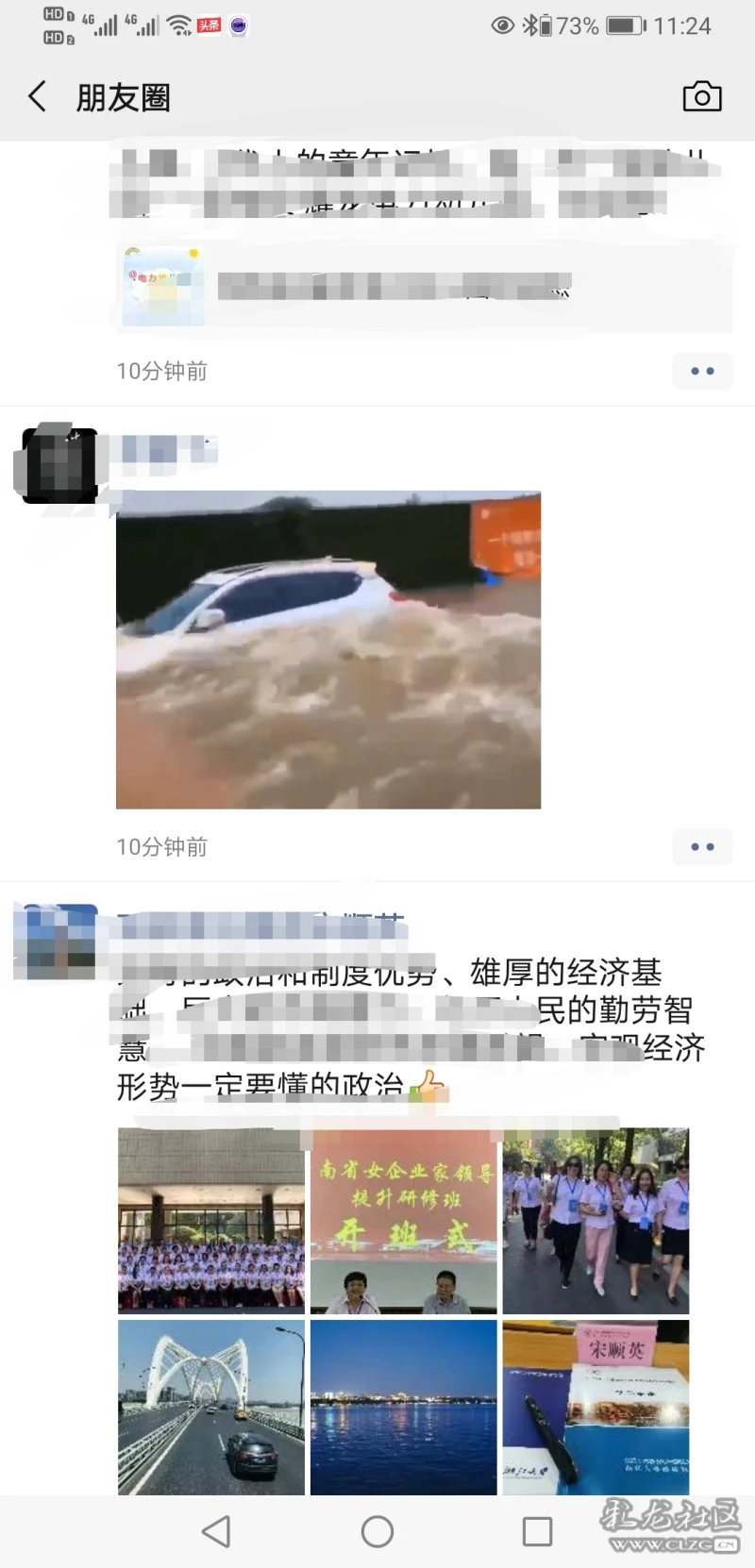Open the camera to post a moment
Screen dimensions: 755x1568
click(x=701, y=96)
